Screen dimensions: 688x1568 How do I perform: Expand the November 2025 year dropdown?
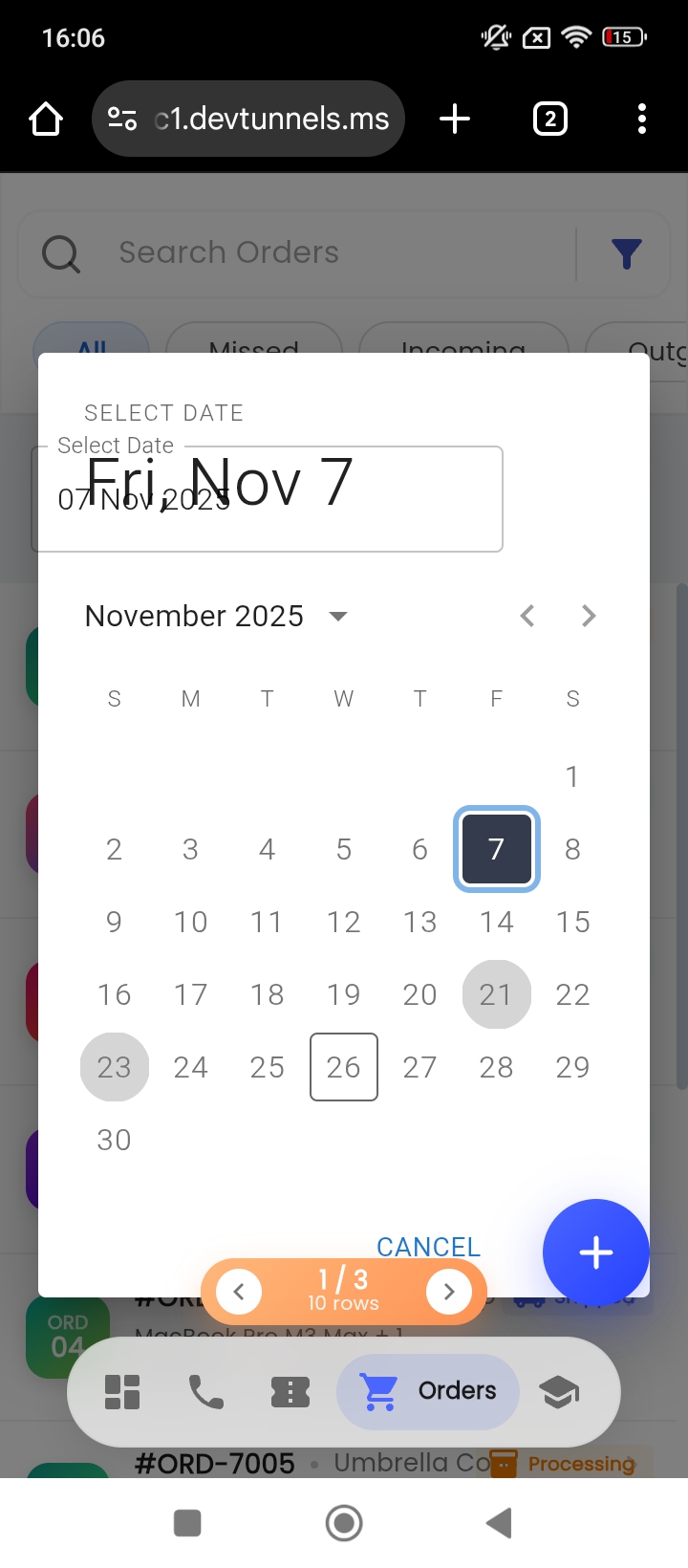pos(337,616)
